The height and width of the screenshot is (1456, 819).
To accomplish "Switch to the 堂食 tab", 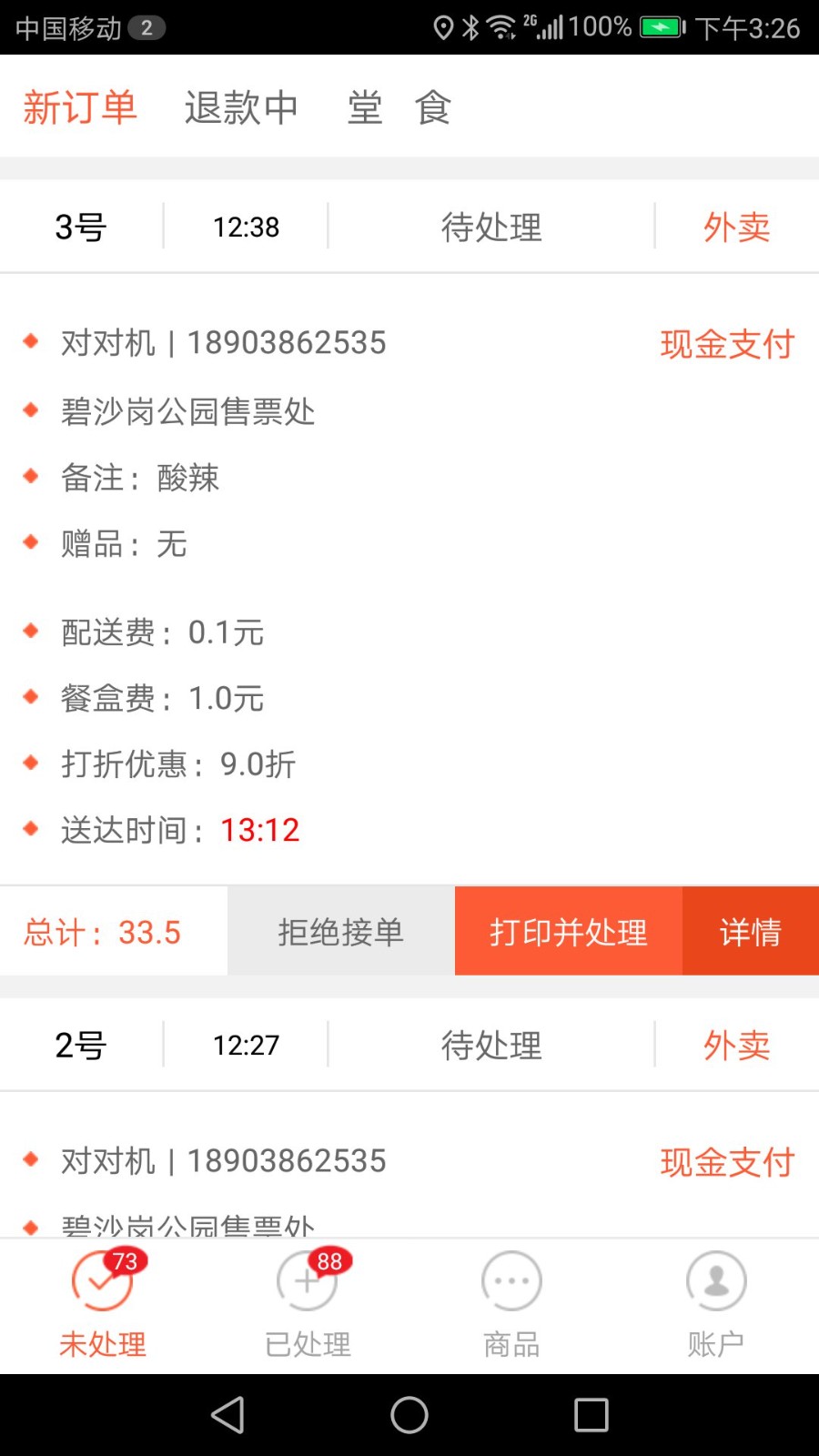I will click(398, 106).
